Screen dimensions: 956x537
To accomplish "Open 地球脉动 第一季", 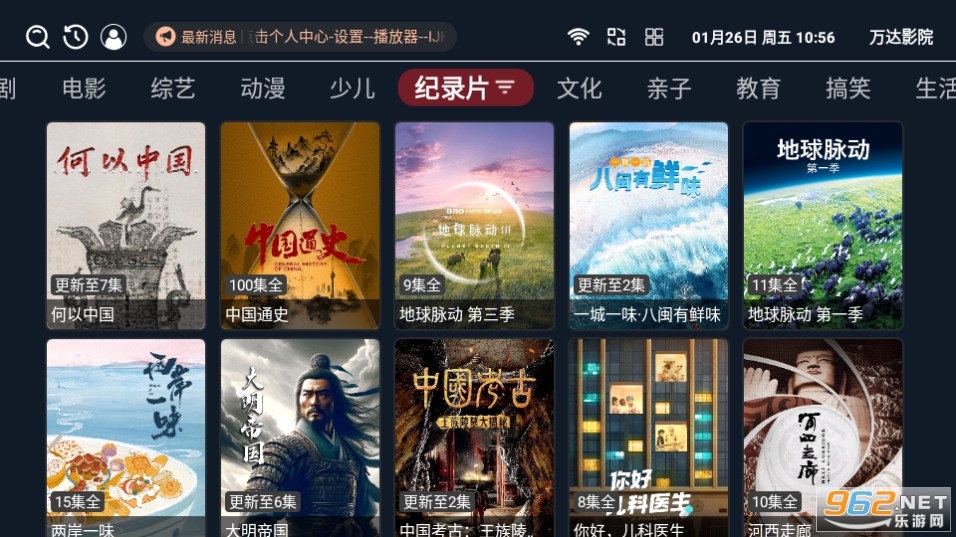I will click(822, 225).
